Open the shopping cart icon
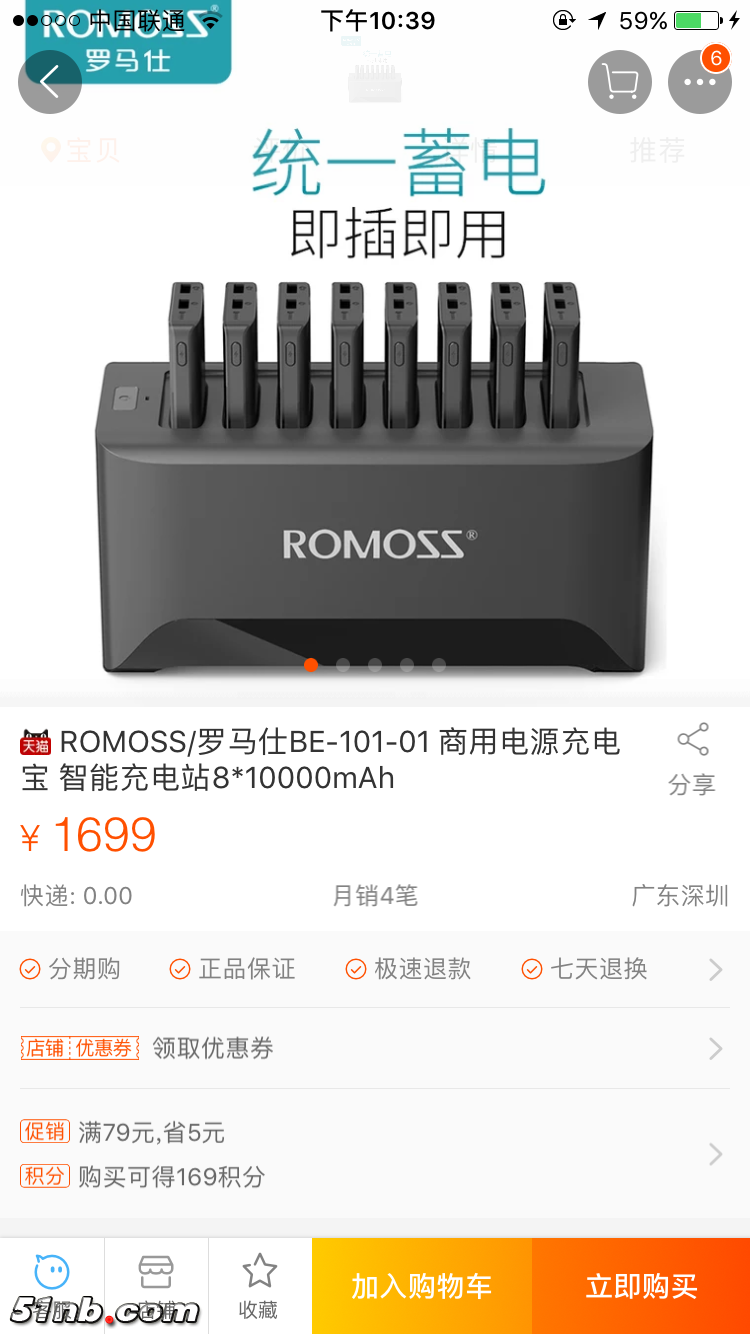Viewport: 750px width, 1334px height. coord(620,81)
